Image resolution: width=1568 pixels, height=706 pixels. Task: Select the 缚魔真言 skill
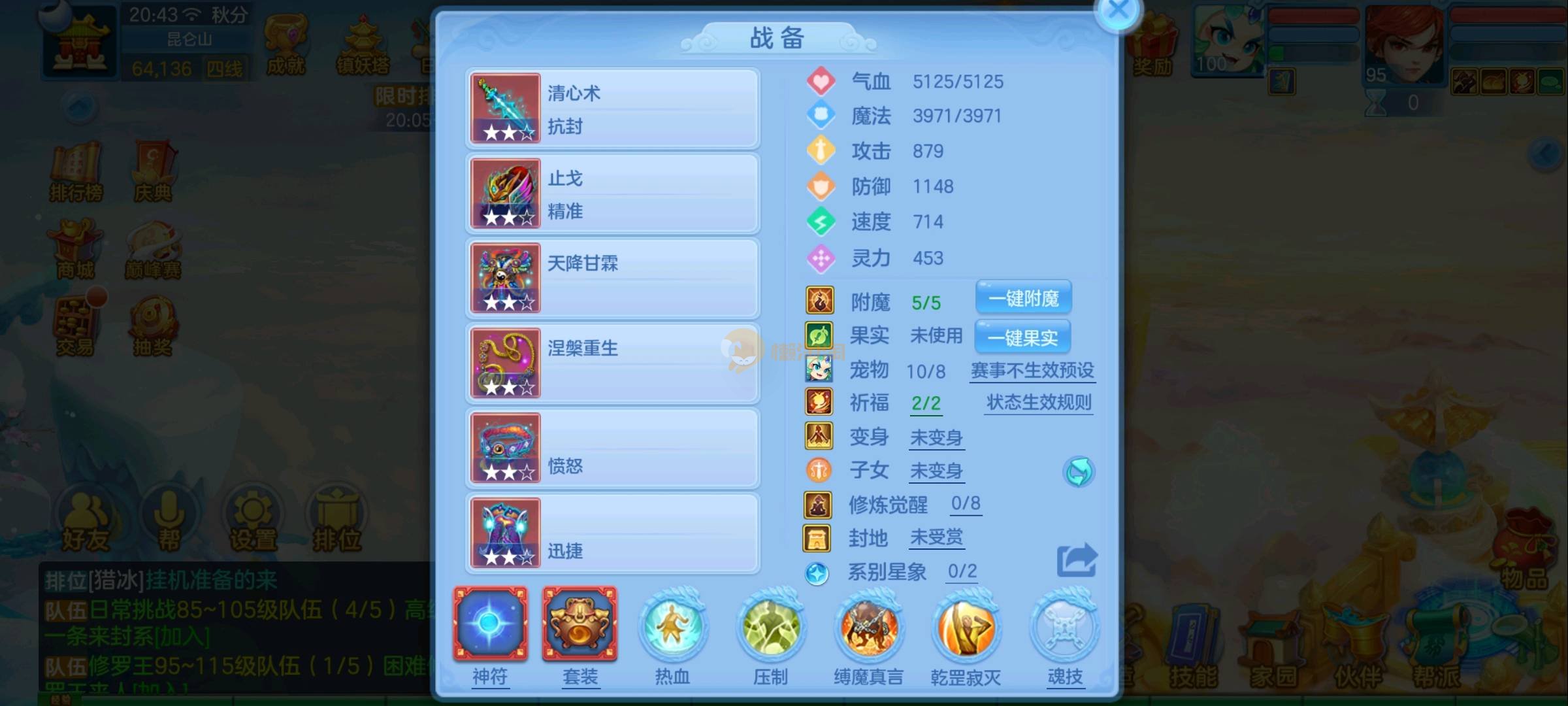[868, 628]
